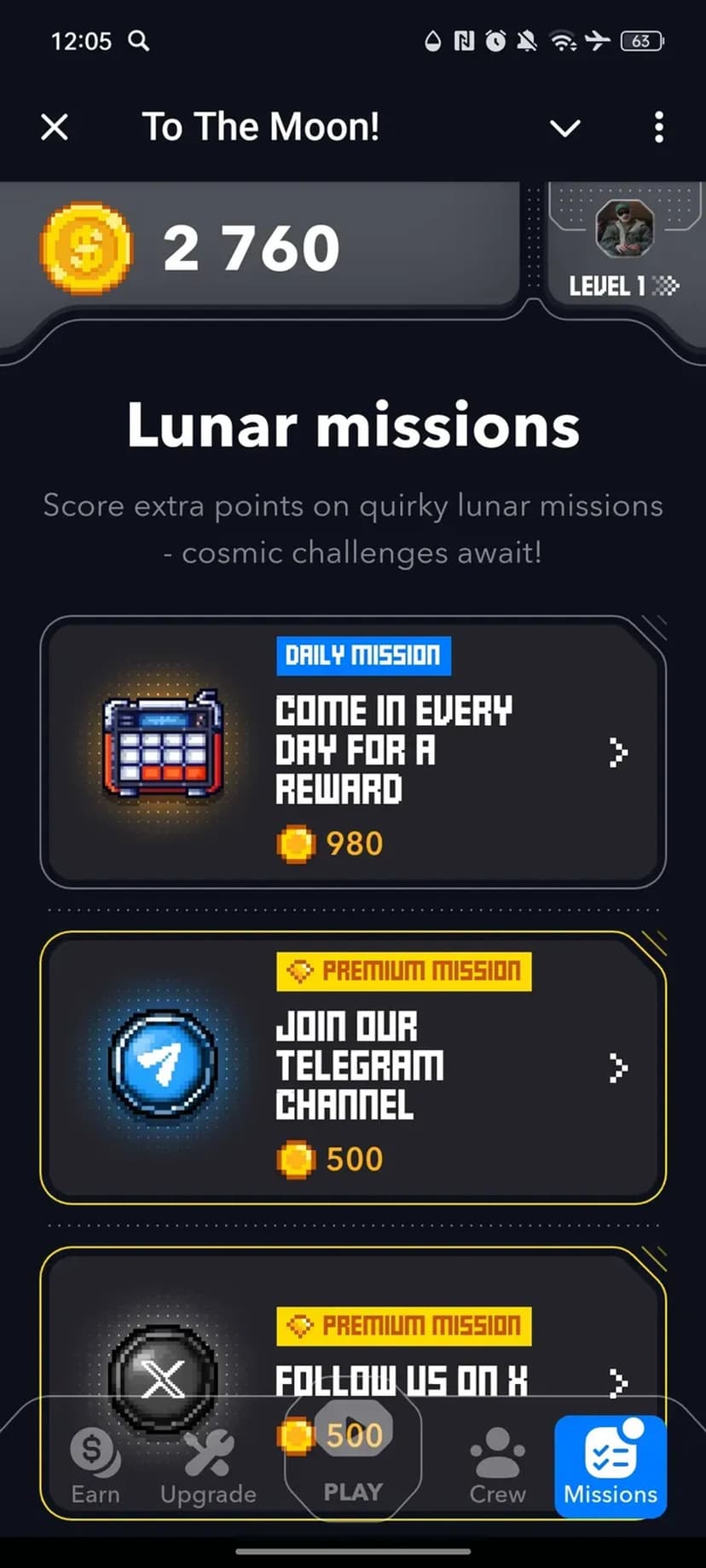Close the To The Moon mini app
Screen dimensions: 706x1568
point(55,128)
